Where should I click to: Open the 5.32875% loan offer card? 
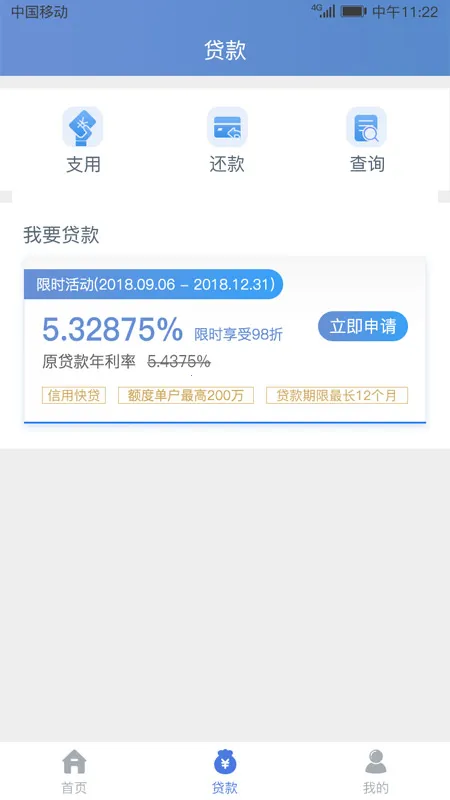pos(225,340)
